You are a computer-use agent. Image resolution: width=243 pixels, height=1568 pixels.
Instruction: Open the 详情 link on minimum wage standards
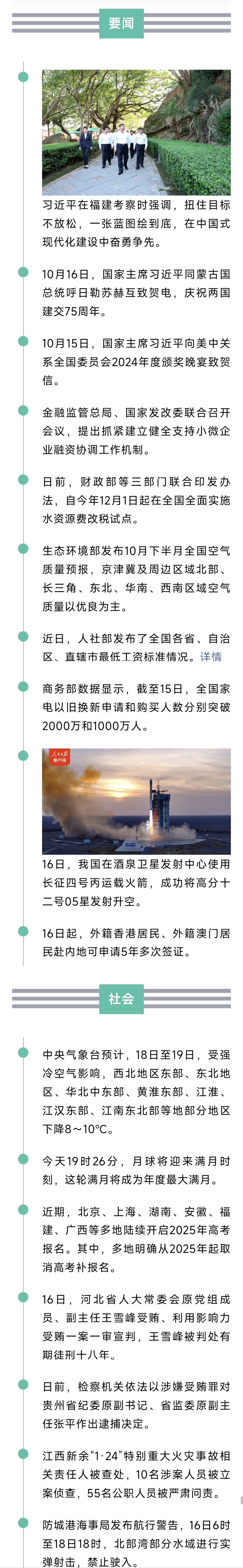pos(211,657)
